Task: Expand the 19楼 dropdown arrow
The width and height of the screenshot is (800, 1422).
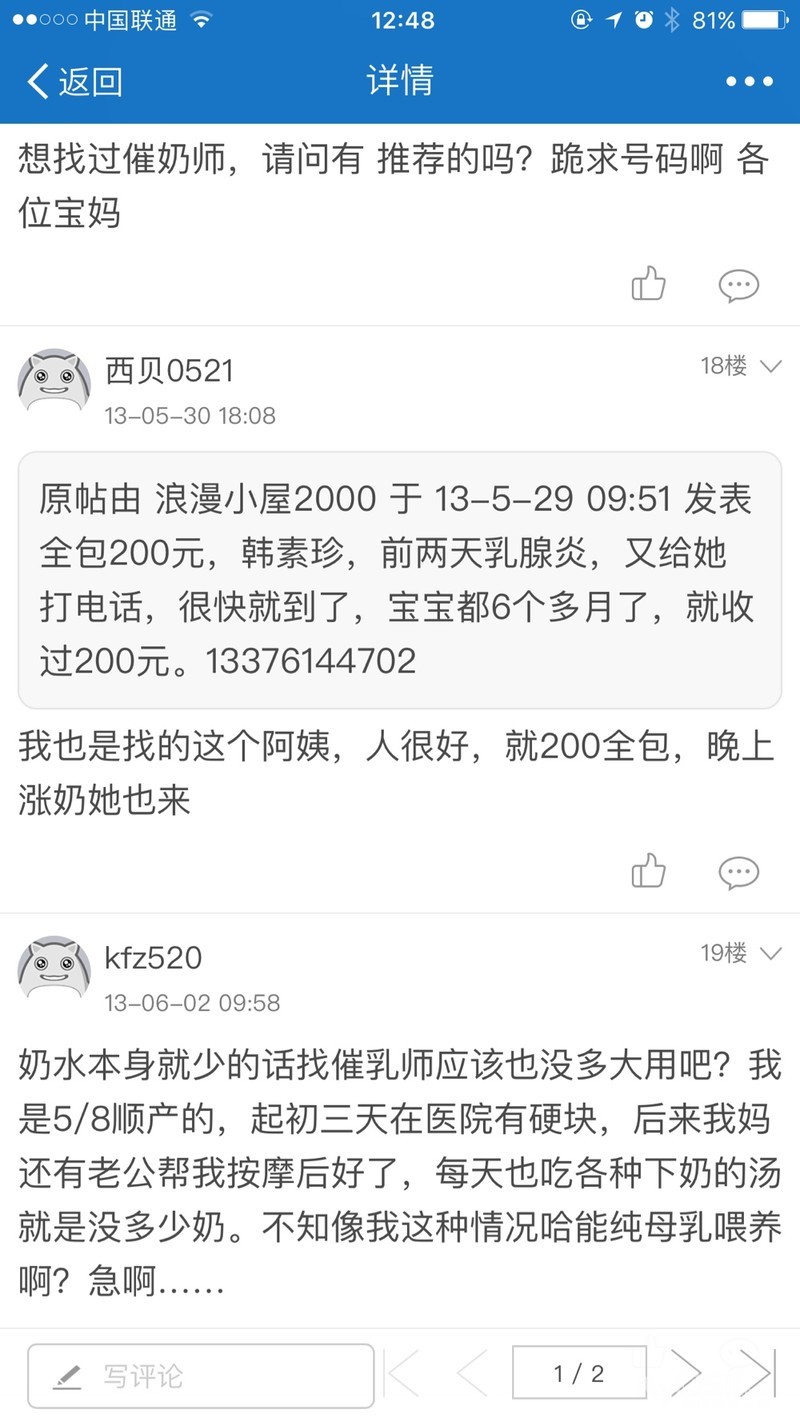Action: click(770, 953)
